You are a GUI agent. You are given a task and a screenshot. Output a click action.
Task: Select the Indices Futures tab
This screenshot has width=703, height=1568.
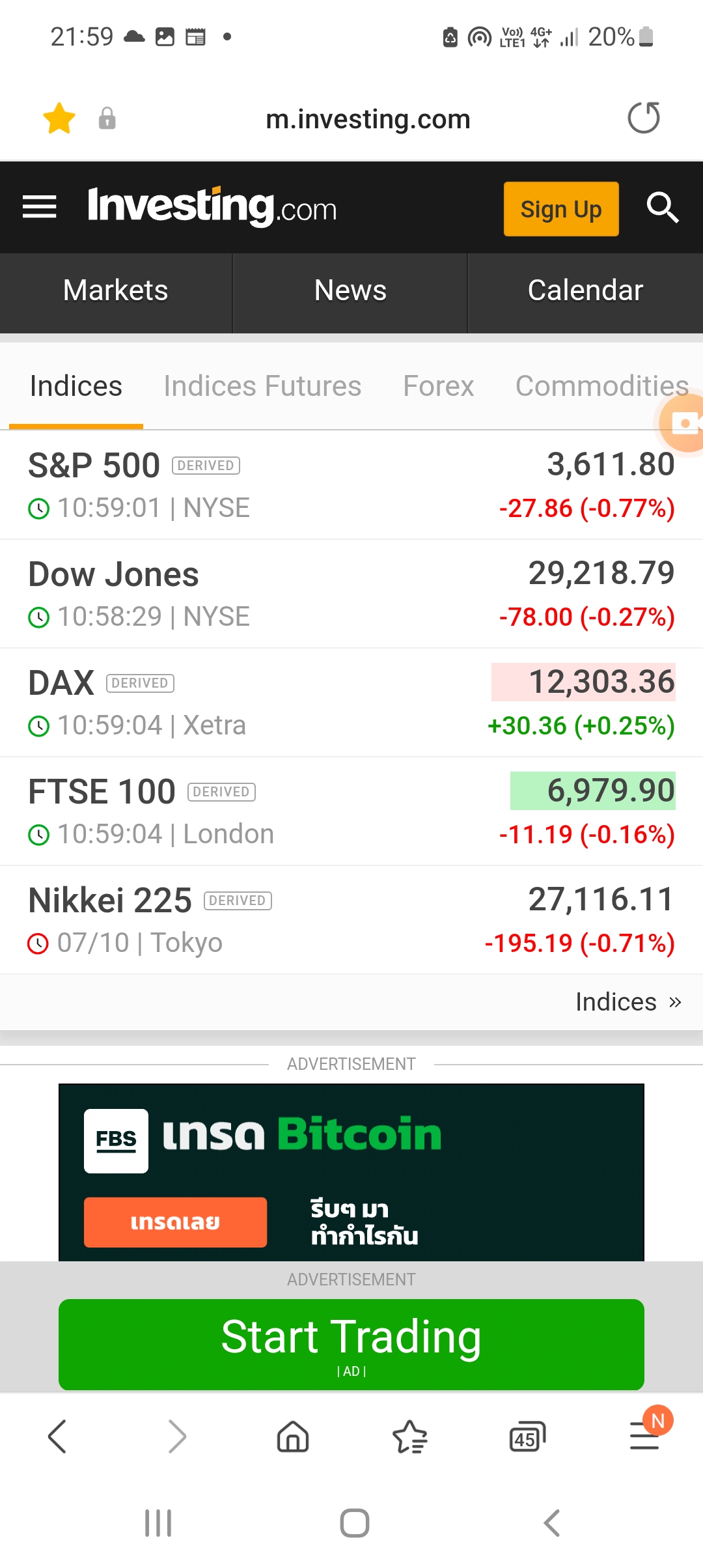[262, 386]
